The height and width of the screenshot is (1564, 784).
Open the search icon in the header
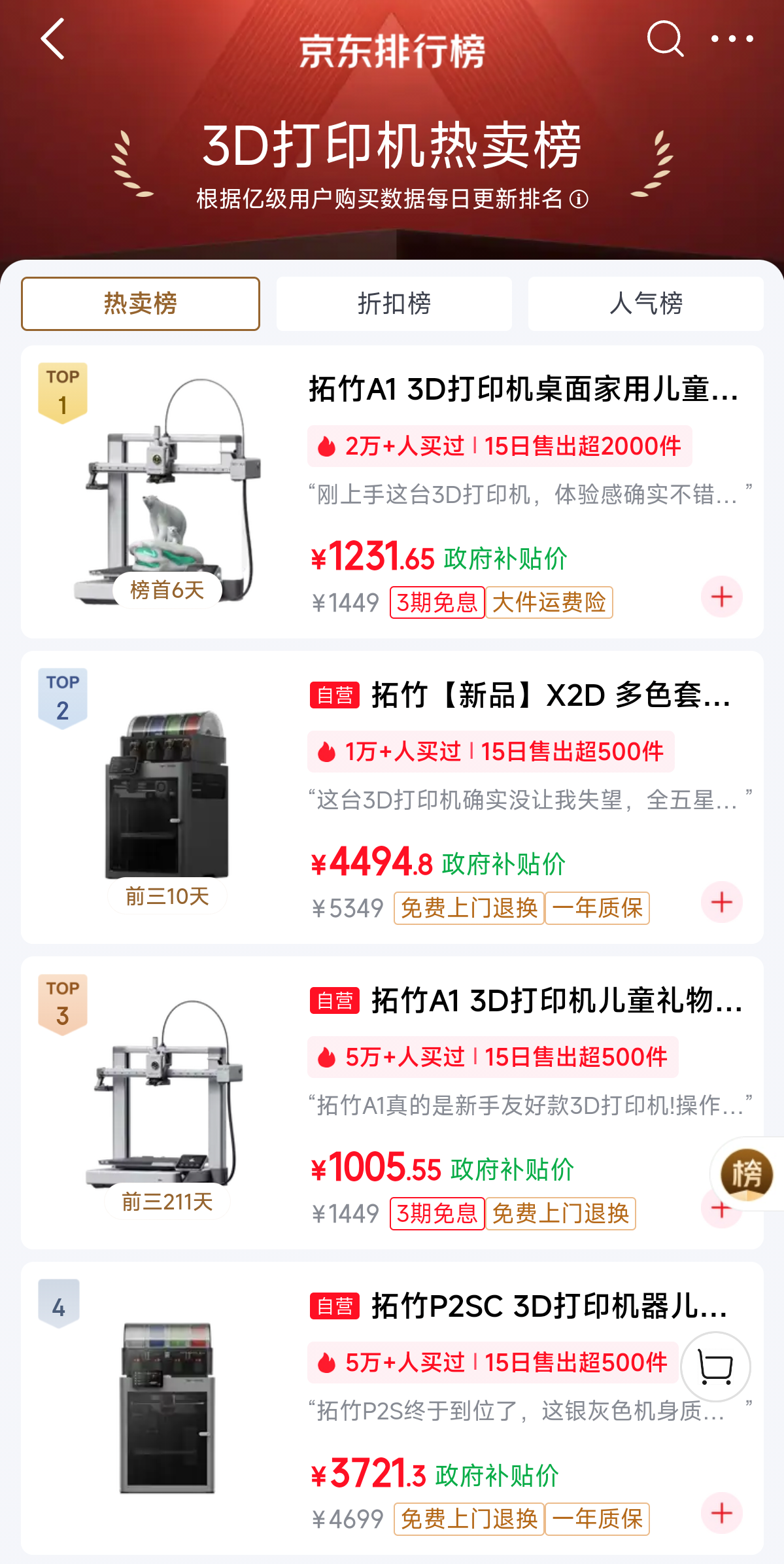(665, 39)
